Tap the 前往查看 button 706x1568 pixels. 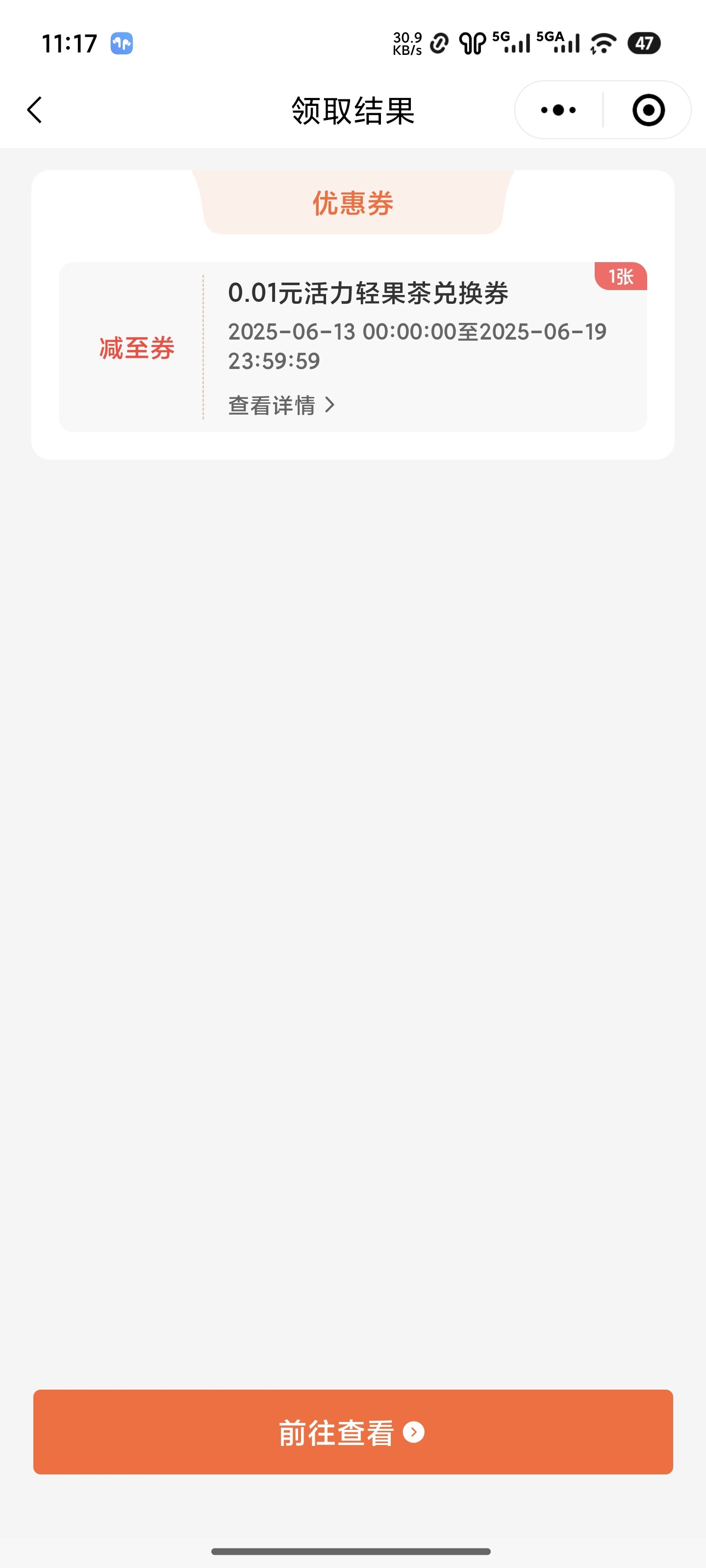tap(353, 1432)
